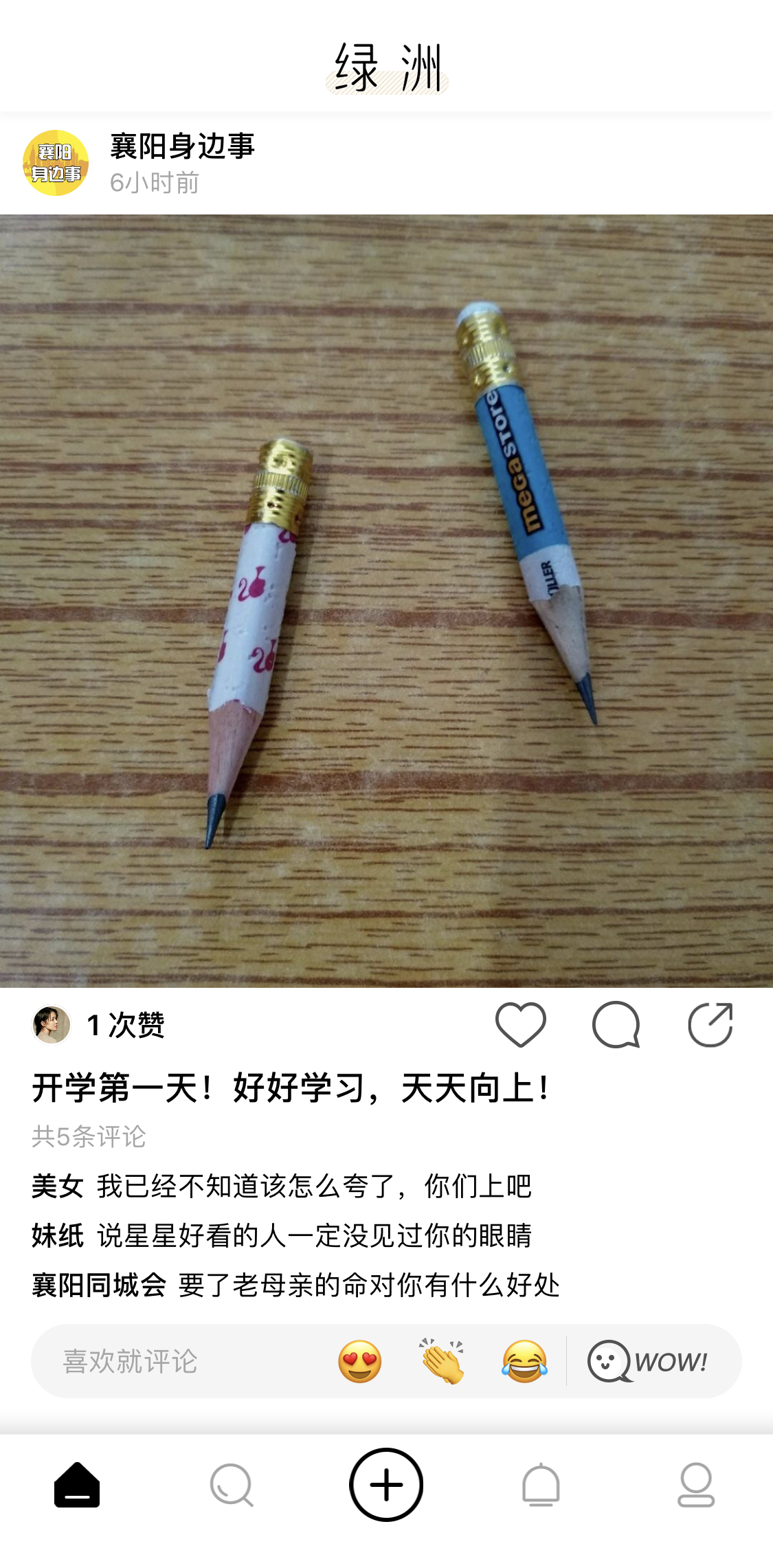773x1568 pixels.
Task: View all 共5条评论 comments
Action: click(x=89, y=1136)
